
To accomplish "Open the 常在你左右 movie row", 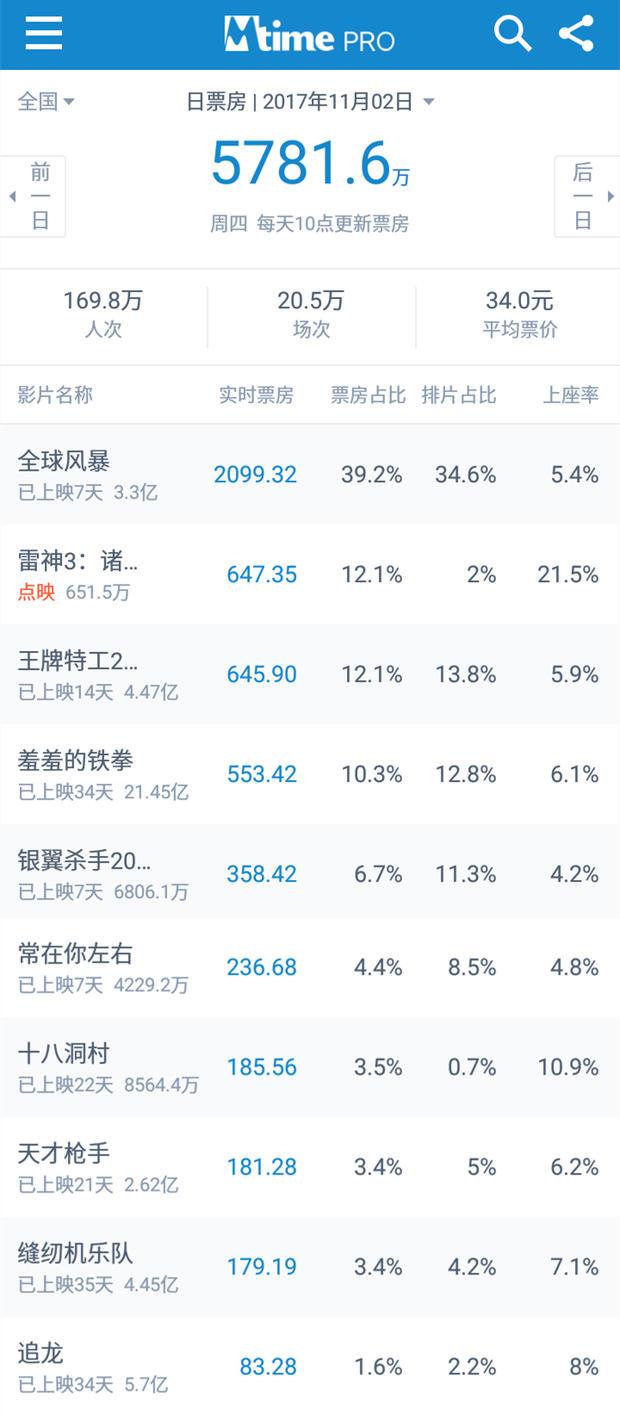I will tap(310, 968).
